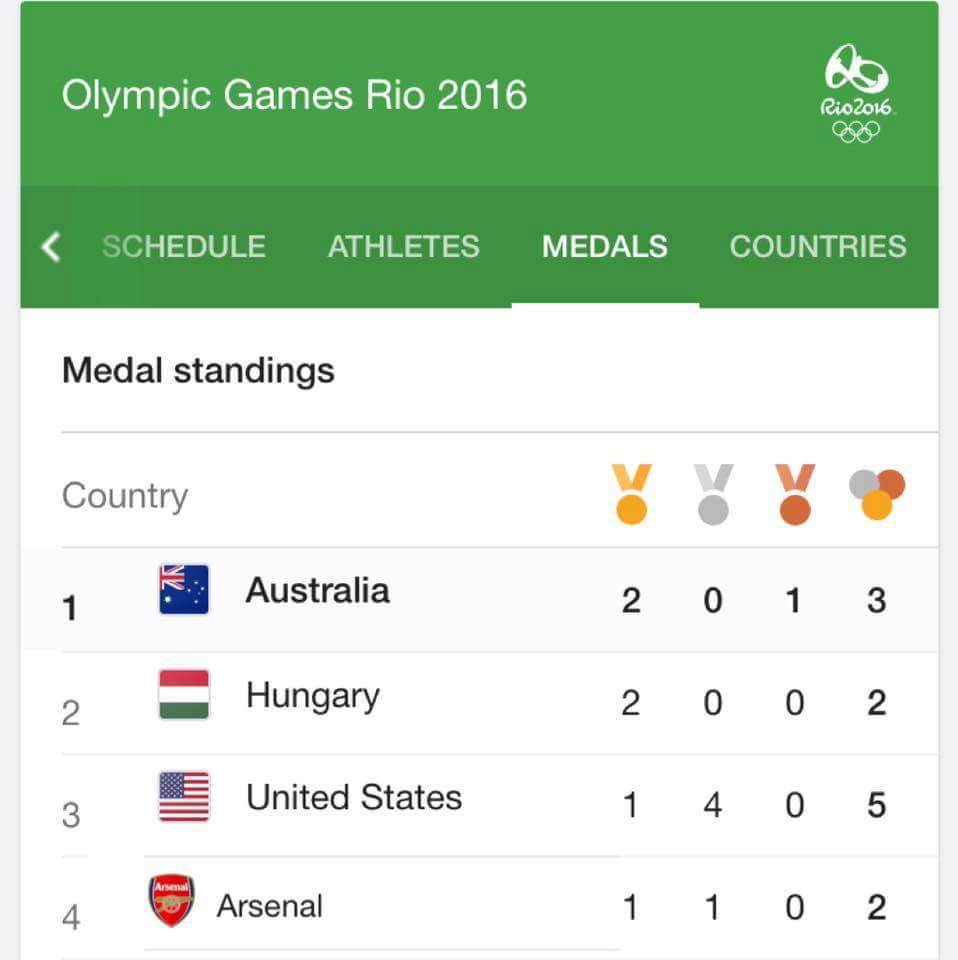
Task: Select the Medals tab
Action: point(604,247)
